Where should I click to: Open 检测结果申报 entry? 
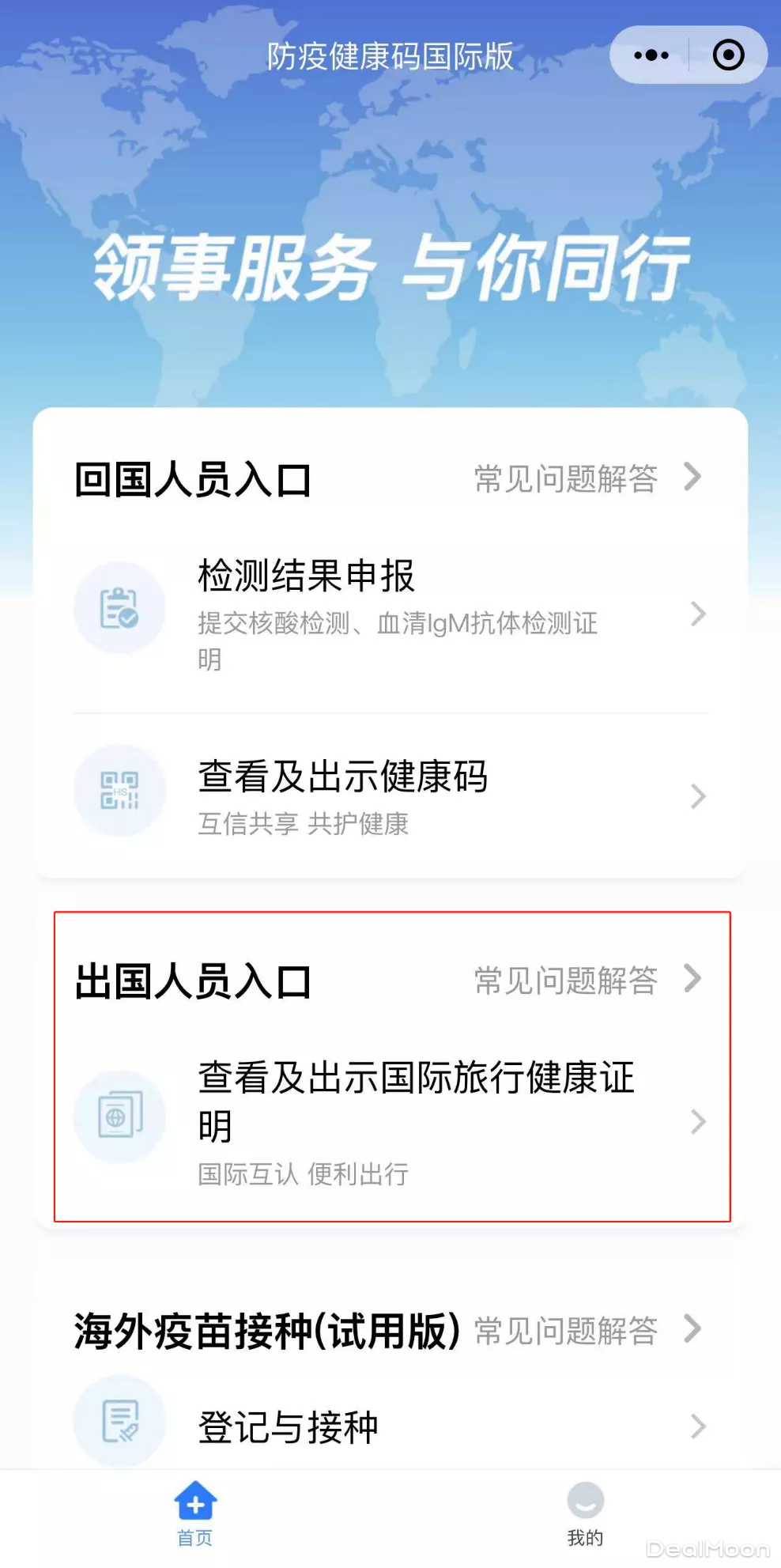[390, 612]
